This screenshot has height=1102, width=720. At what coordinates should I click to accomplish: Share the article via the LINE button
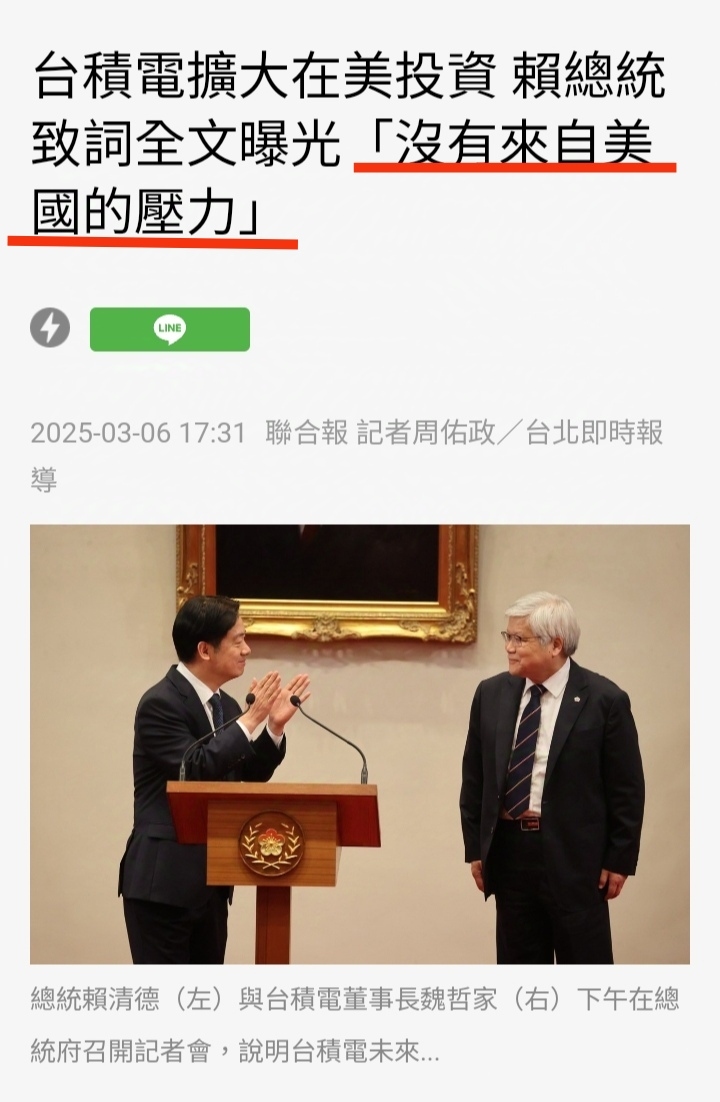click(169, 329)
